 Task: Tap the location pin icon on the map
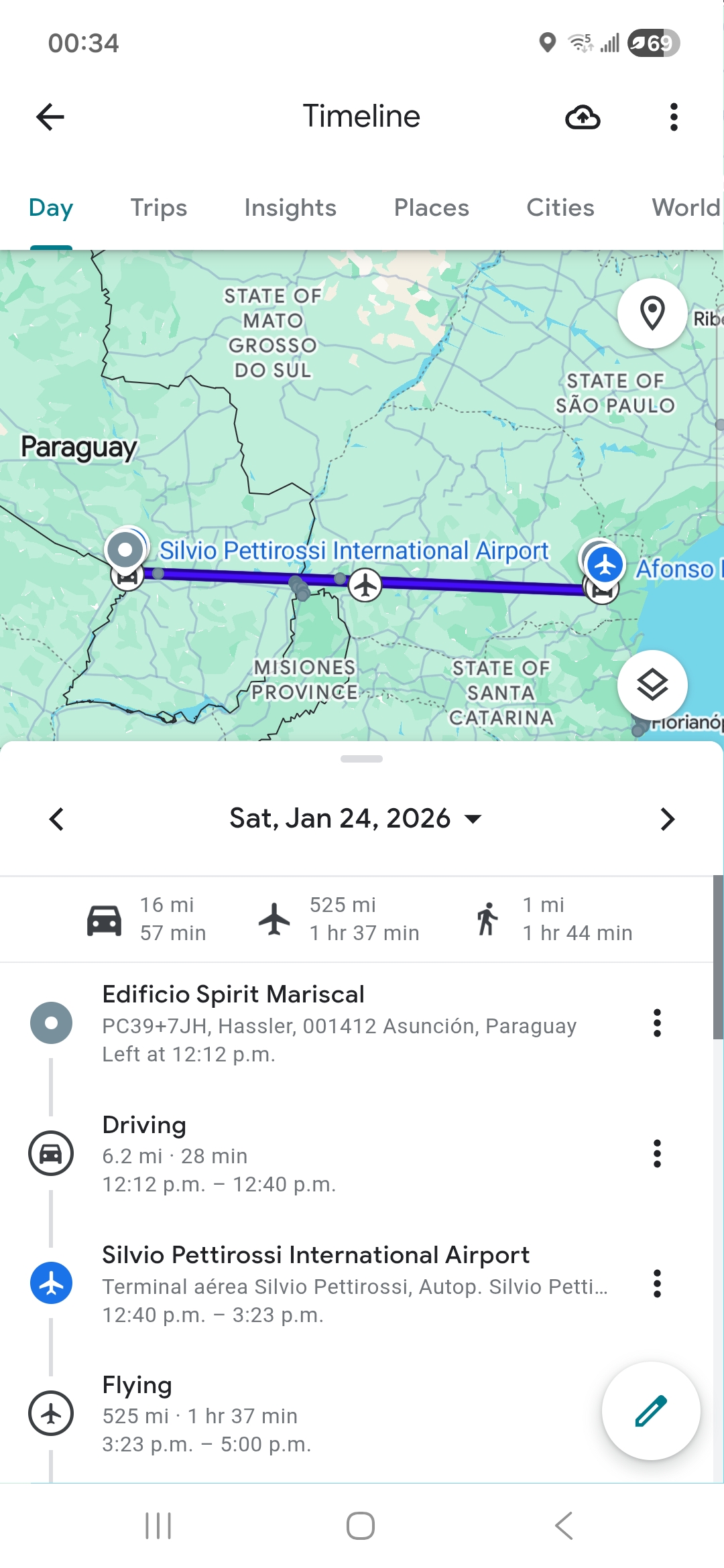tap(652, 312)
